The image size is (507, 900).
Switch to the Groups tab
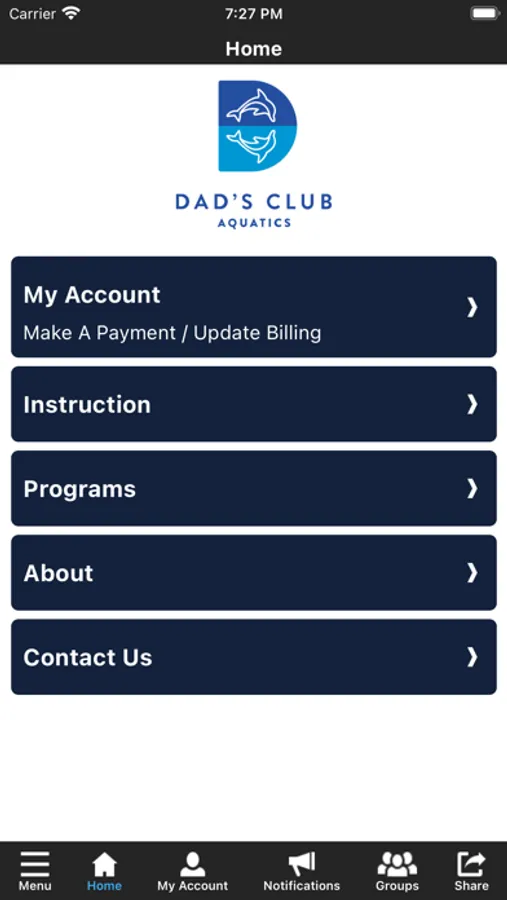[x=397, y=871]
